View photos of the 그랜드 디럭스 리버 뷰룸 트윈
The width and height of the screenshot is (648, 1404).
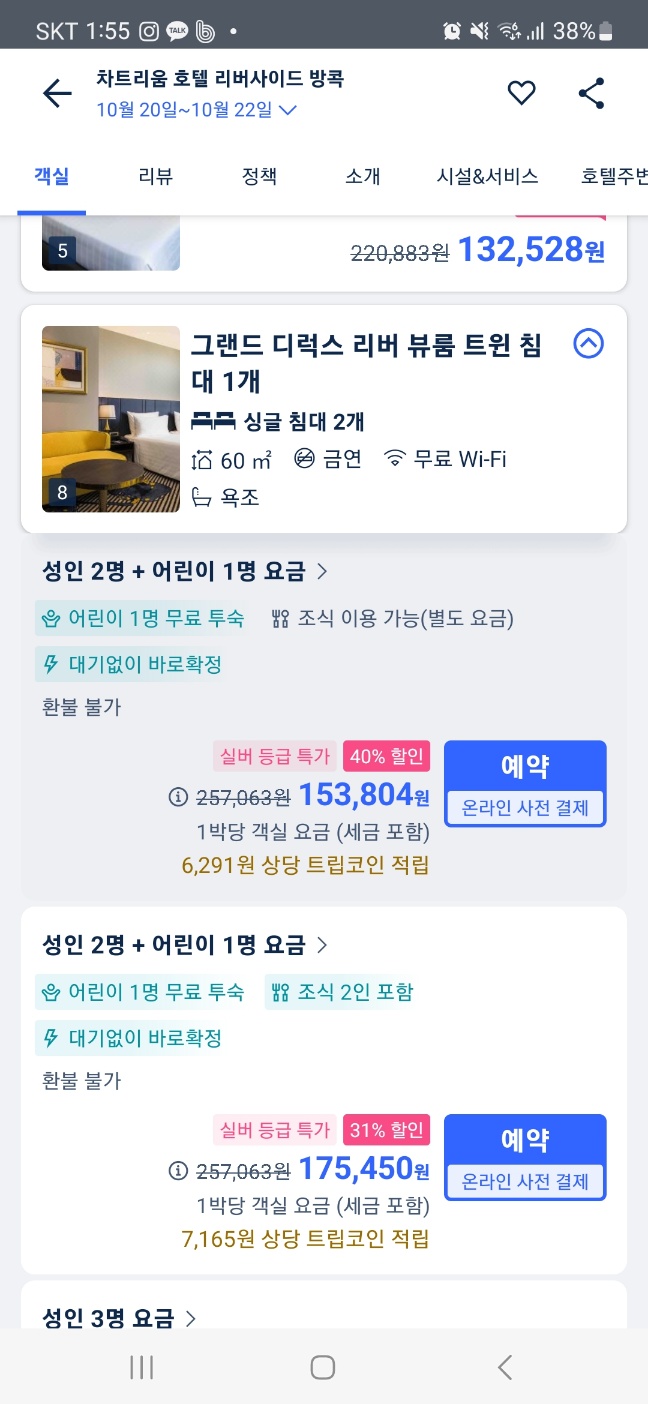click(111, 419)
